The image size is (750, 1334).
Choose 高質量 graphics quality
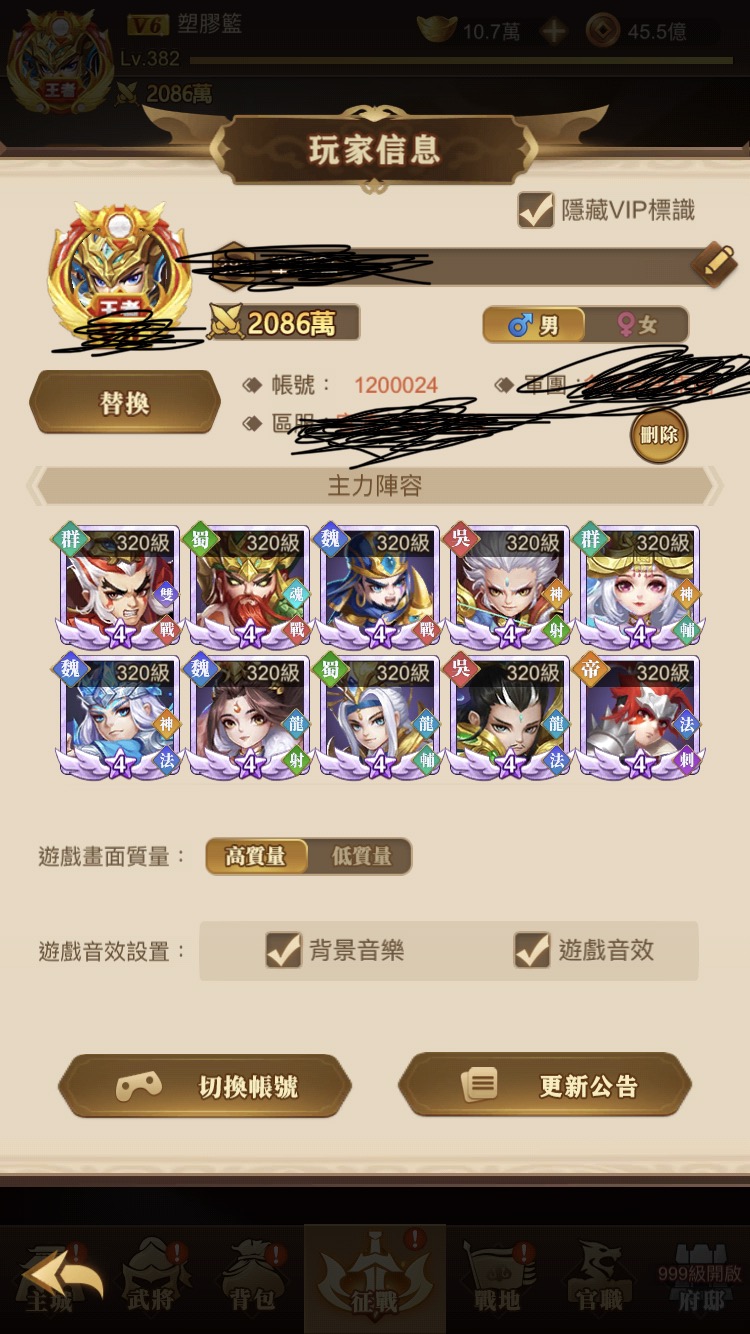256,857
